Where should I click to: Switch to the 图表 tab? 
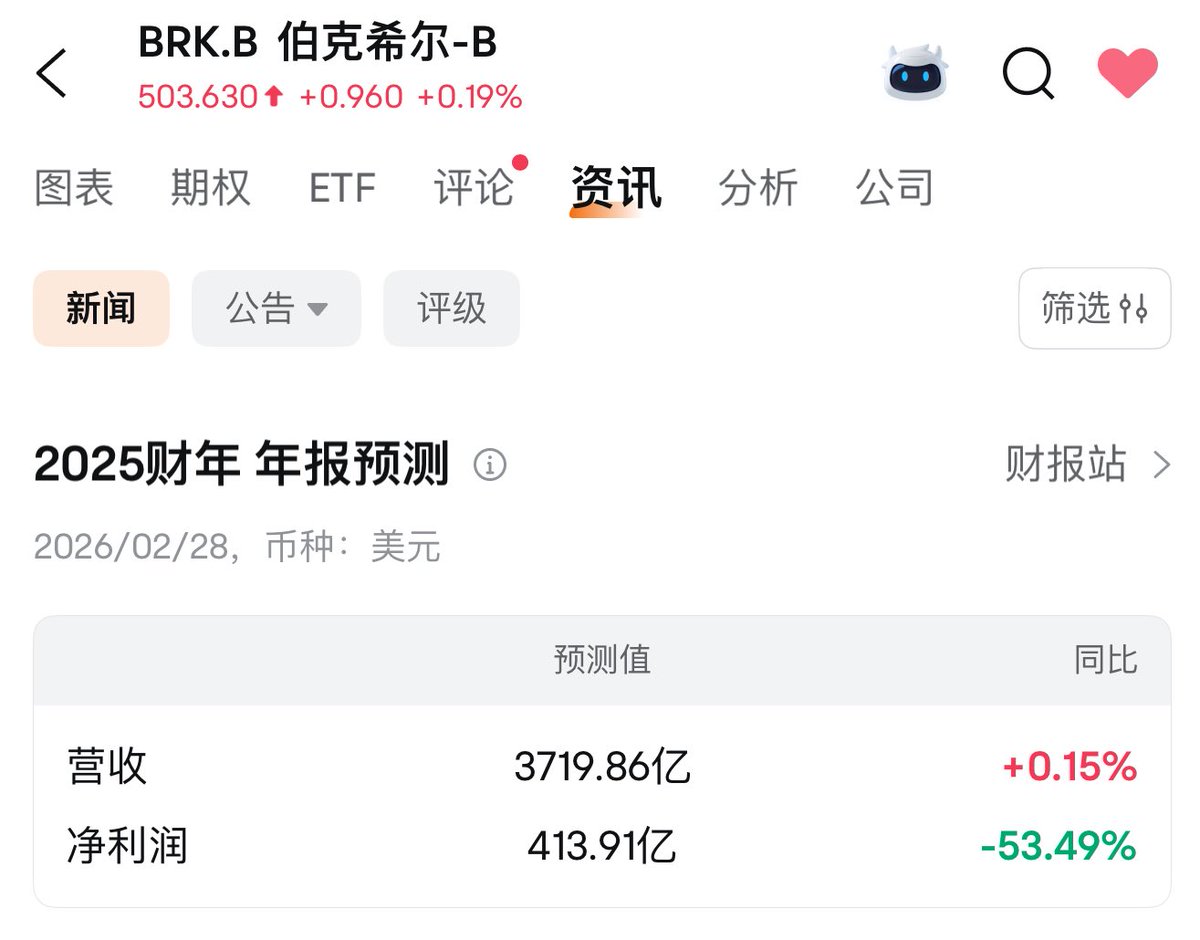pyautogui.click(x=74, y=188)
